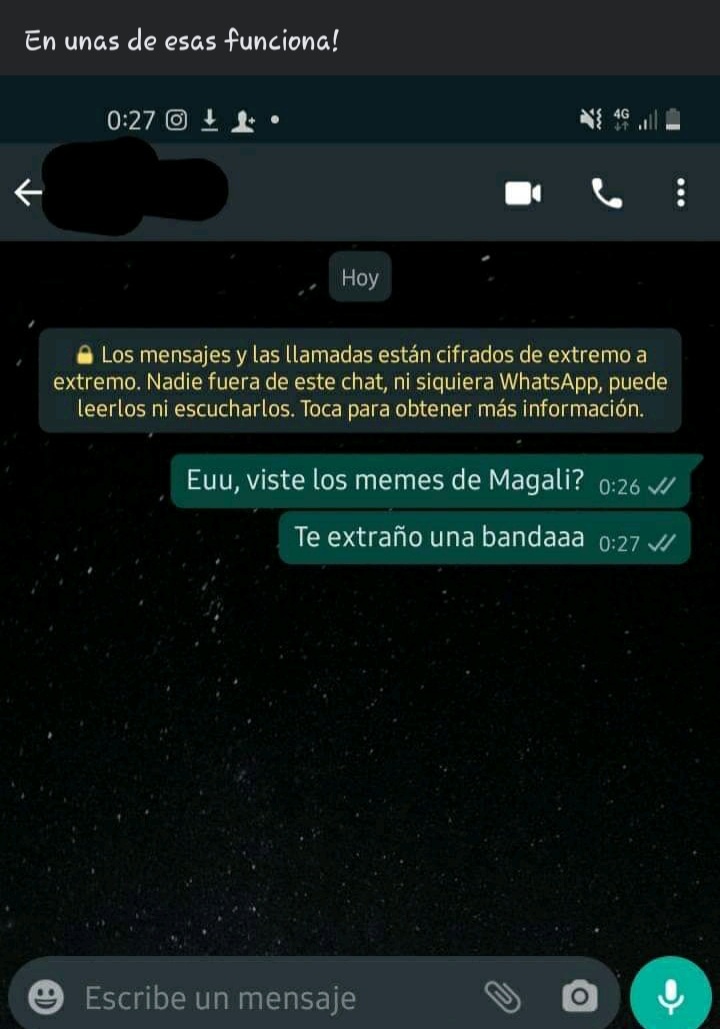Open the camera from the chat bar

click(580, 996)
